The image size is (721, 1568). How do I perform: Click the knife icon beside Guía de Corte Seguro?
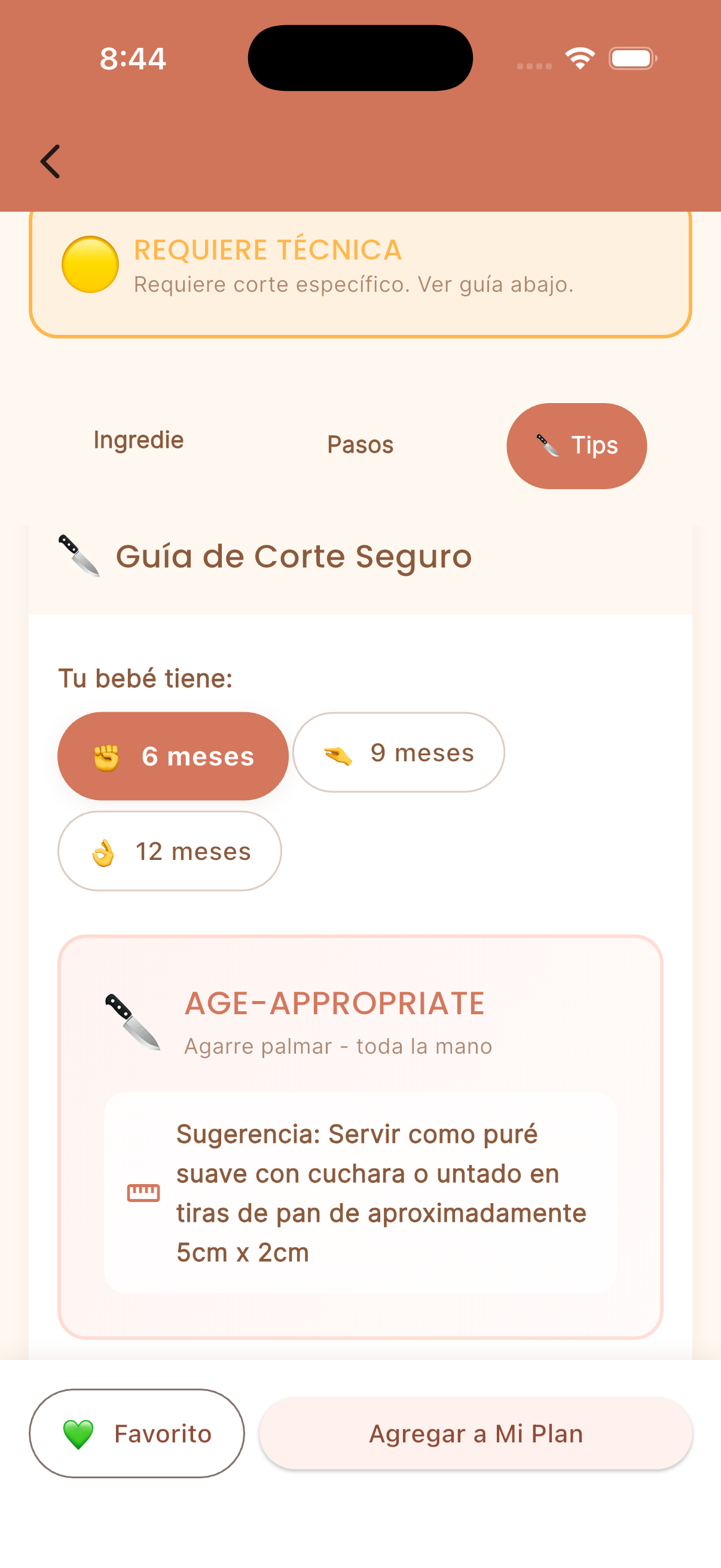77,556
